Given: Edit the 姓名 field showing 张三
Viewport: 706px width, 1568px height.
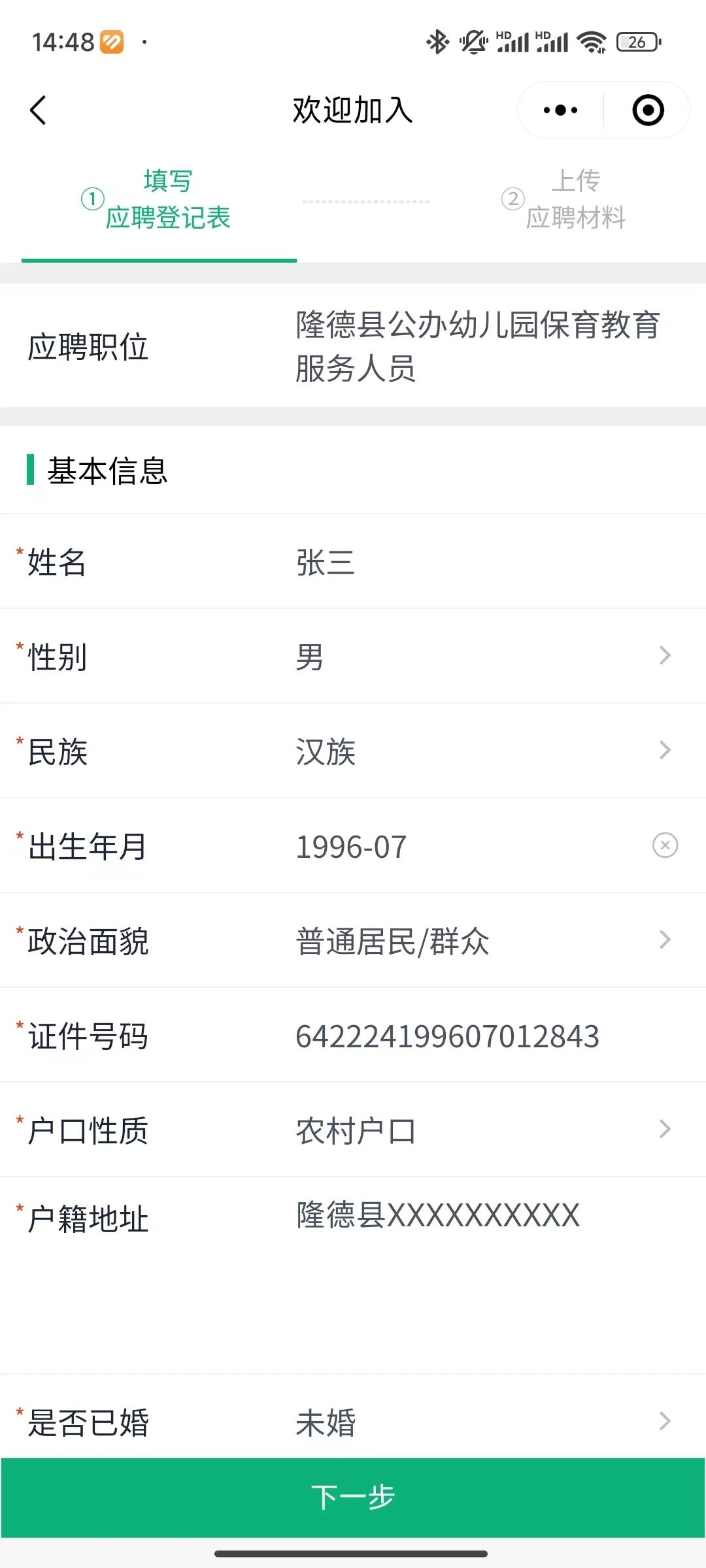Looking at the screenshot, I should (458, 563).
